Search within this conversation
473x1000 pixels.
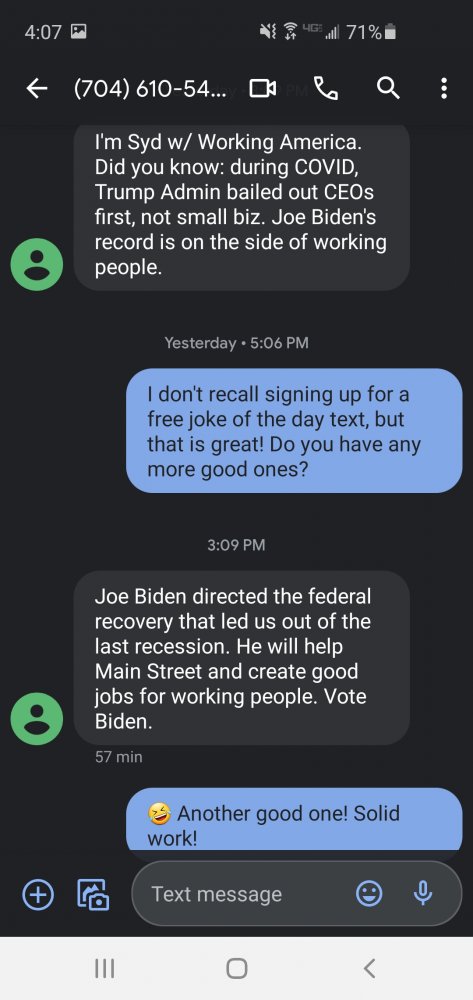point(388,88)
